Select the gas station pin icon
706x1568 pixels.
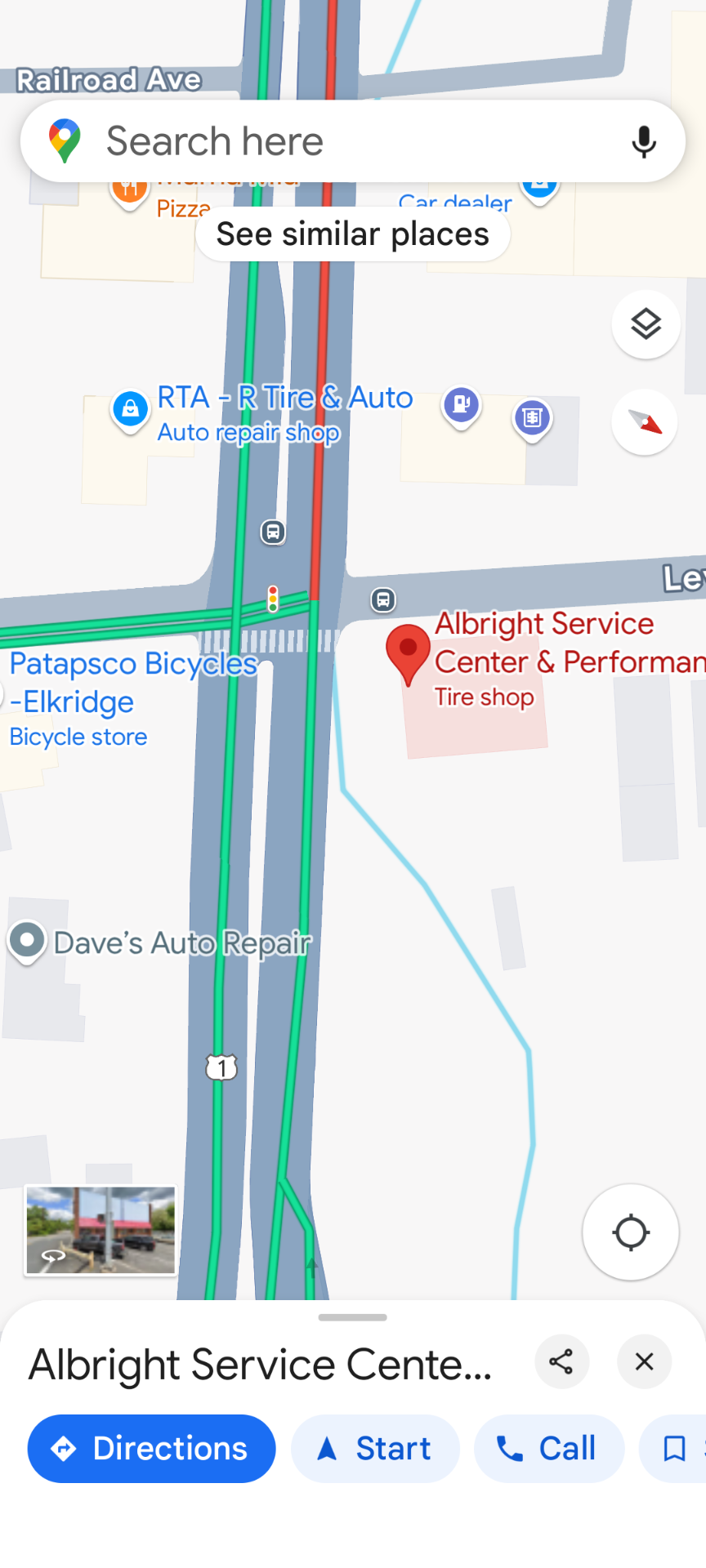(461, 406)
